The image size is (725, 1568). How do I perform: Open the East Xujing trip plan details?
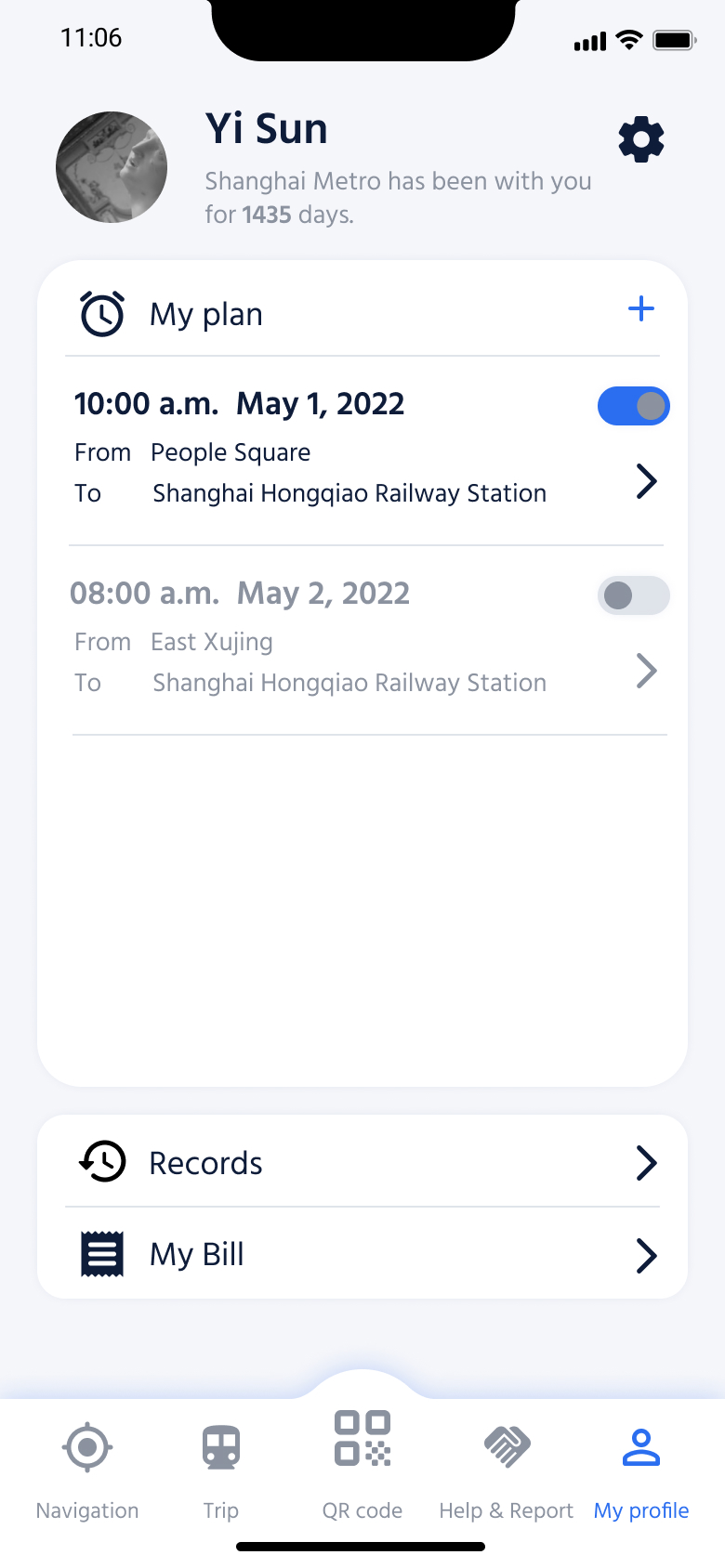coord(646,671)
